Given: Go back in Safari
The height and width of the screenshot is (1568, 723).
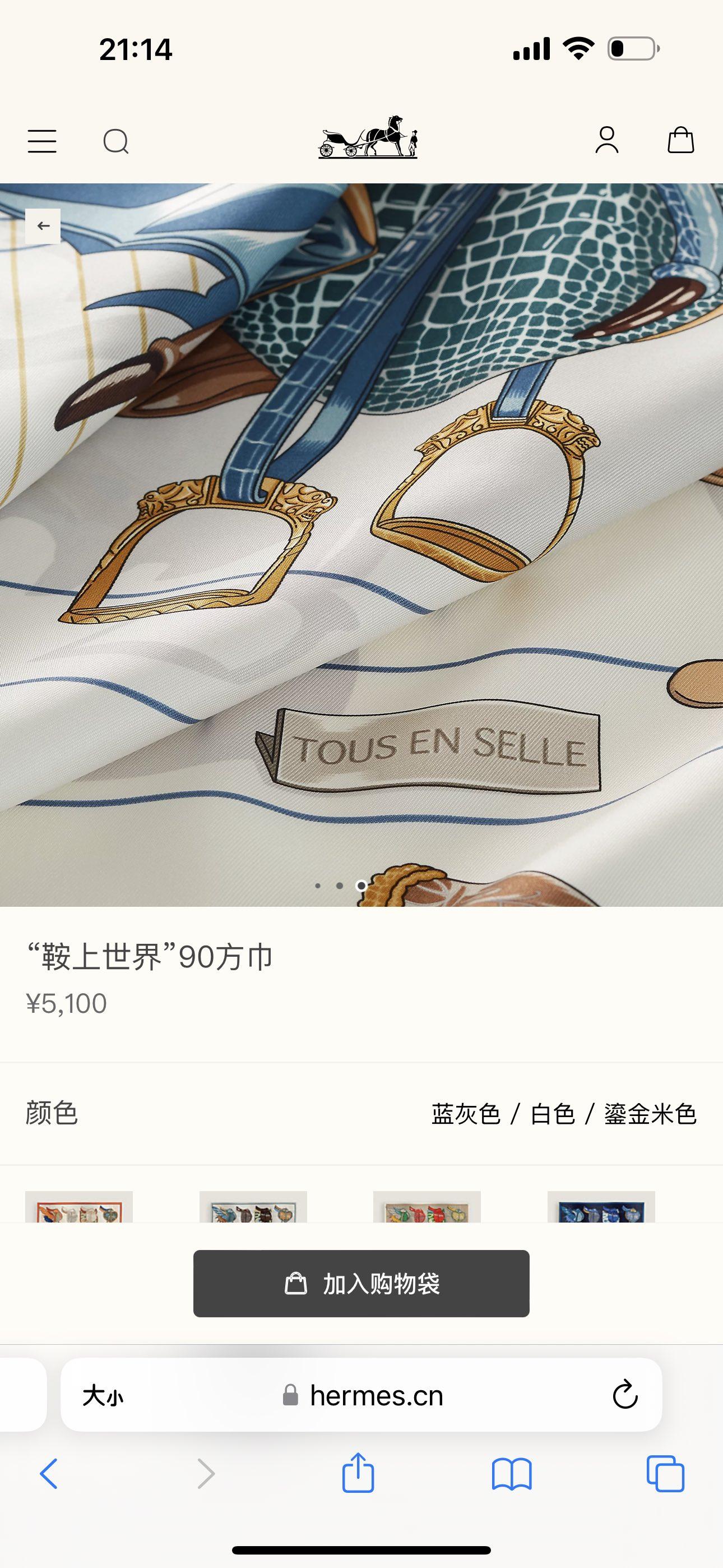Looking at the screenshot, I should click(x=49, y=1474).
